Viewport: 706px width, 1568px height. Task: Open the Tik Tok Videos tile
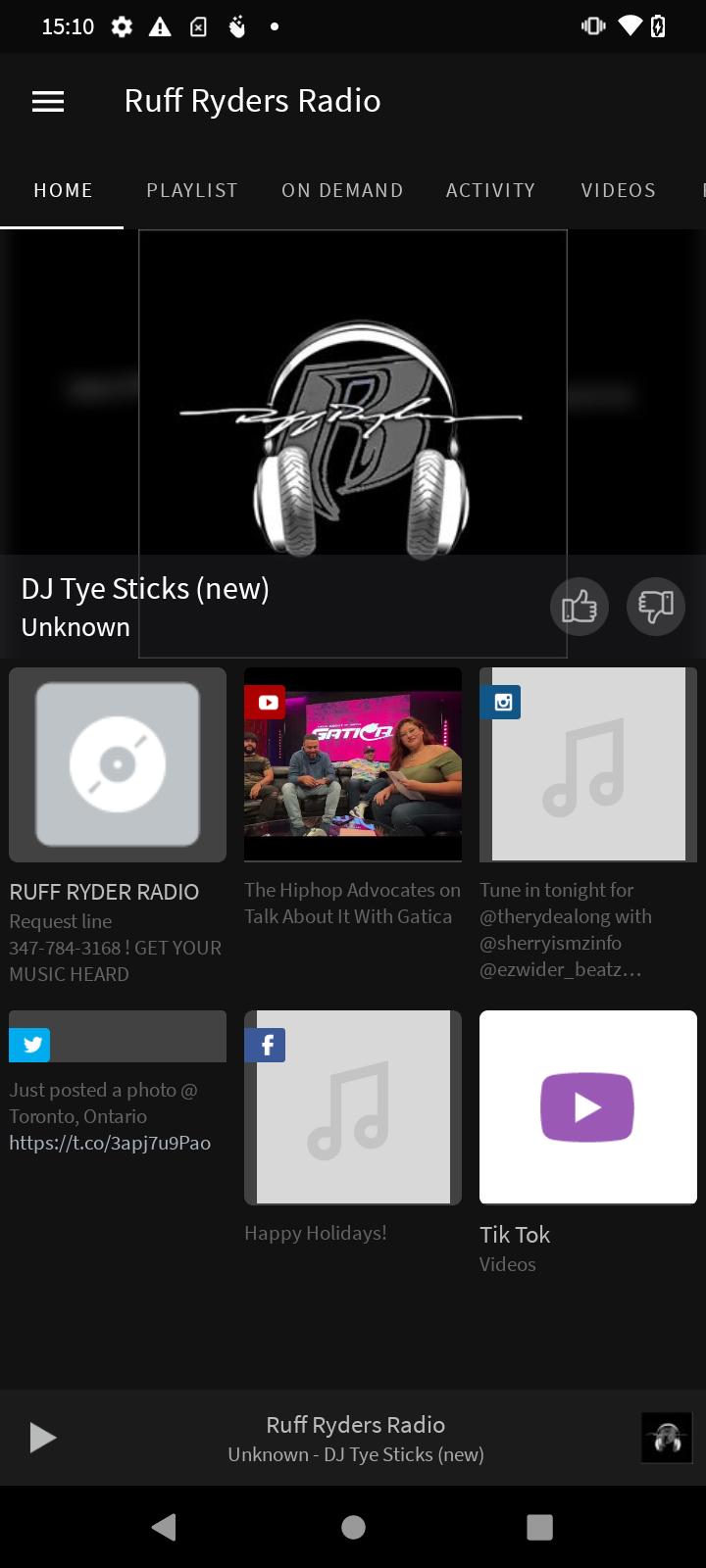[588, 1143]
